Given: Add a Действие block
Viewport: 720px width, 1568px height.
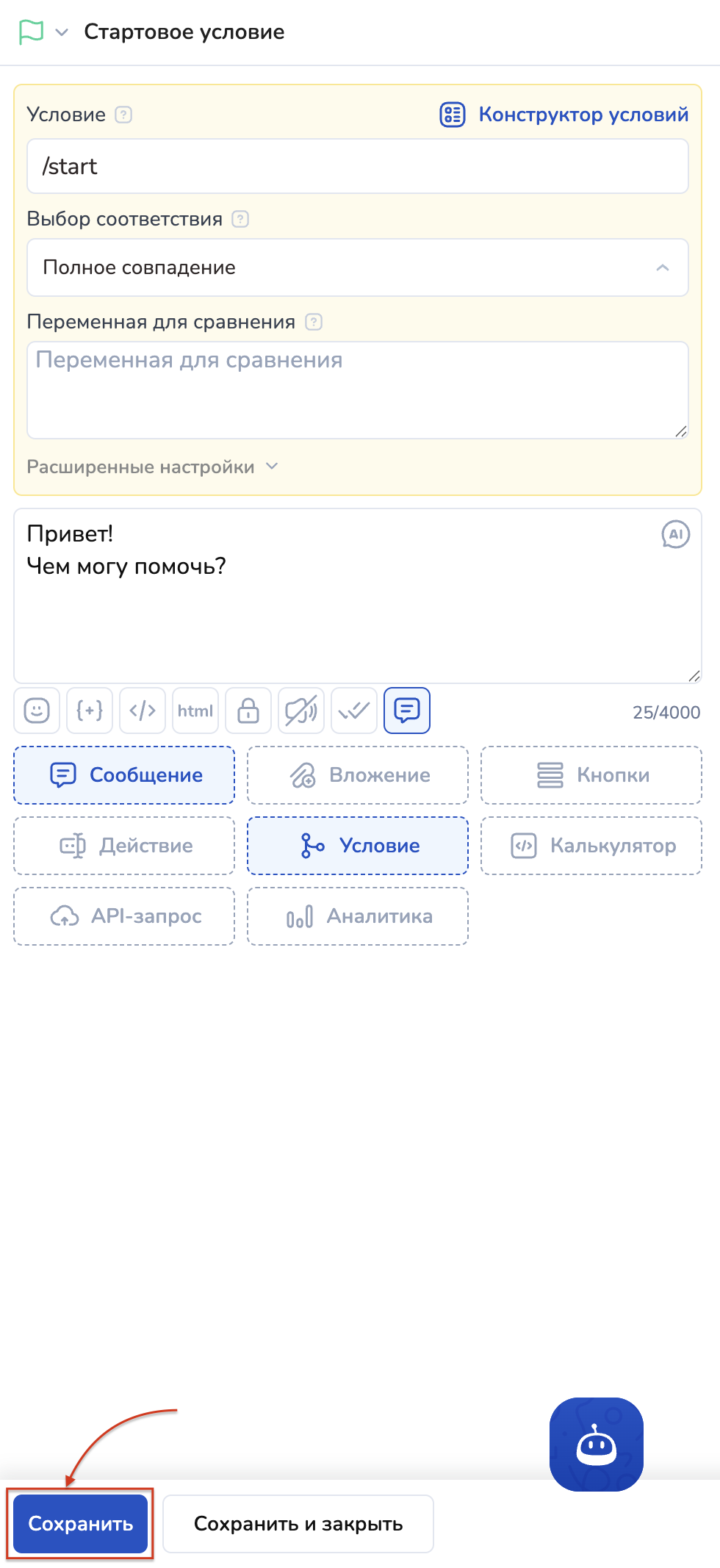Looking at the screenshot, I should click(x=124, y=846).
